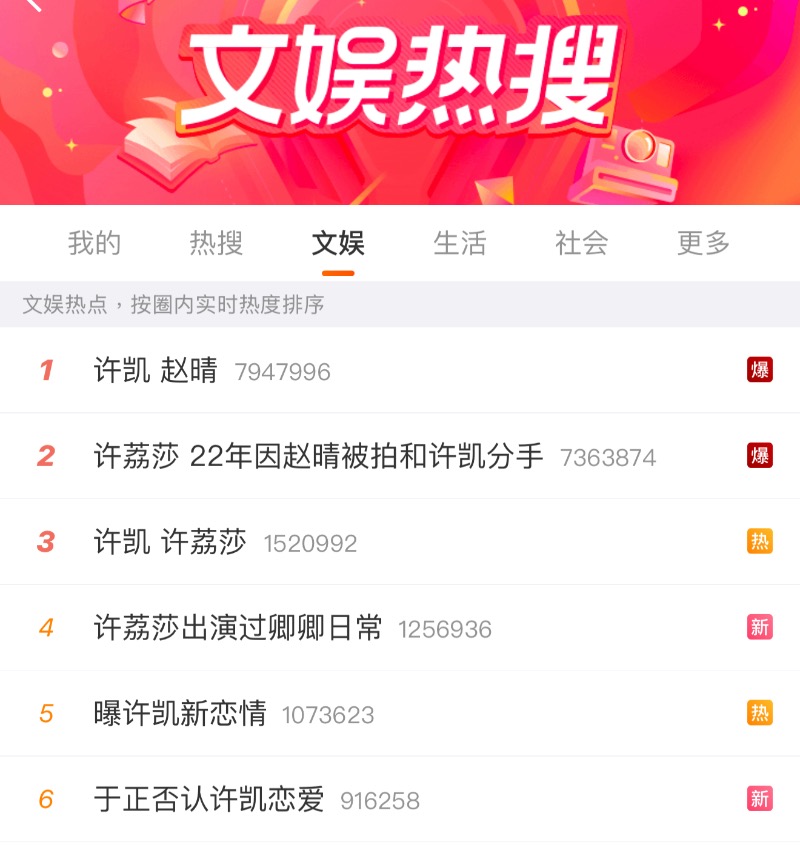Open the 更多 tab
The width and height of the screenshot is (800, 856).
704,243
